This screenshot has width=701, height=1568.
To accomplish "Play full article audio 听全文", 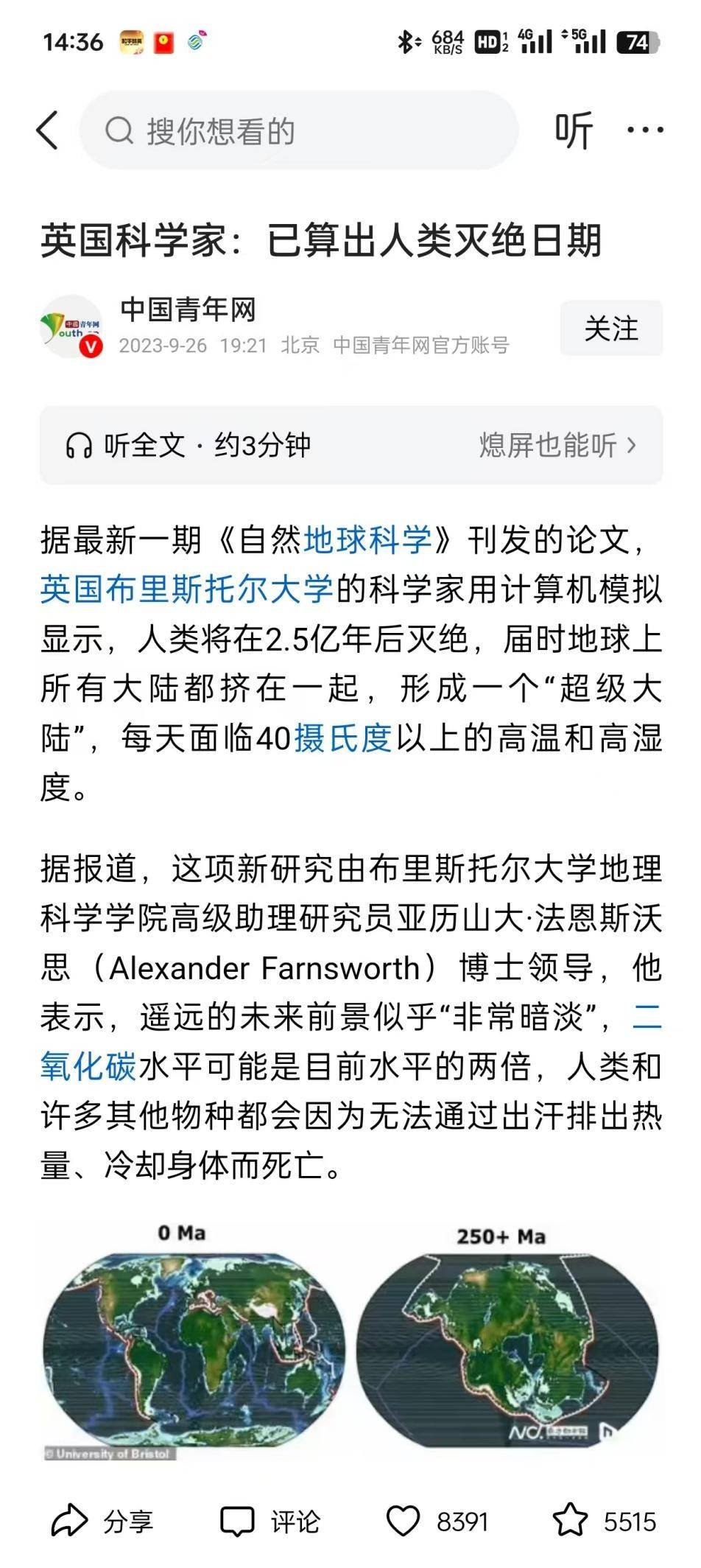I will coord(189,445).
